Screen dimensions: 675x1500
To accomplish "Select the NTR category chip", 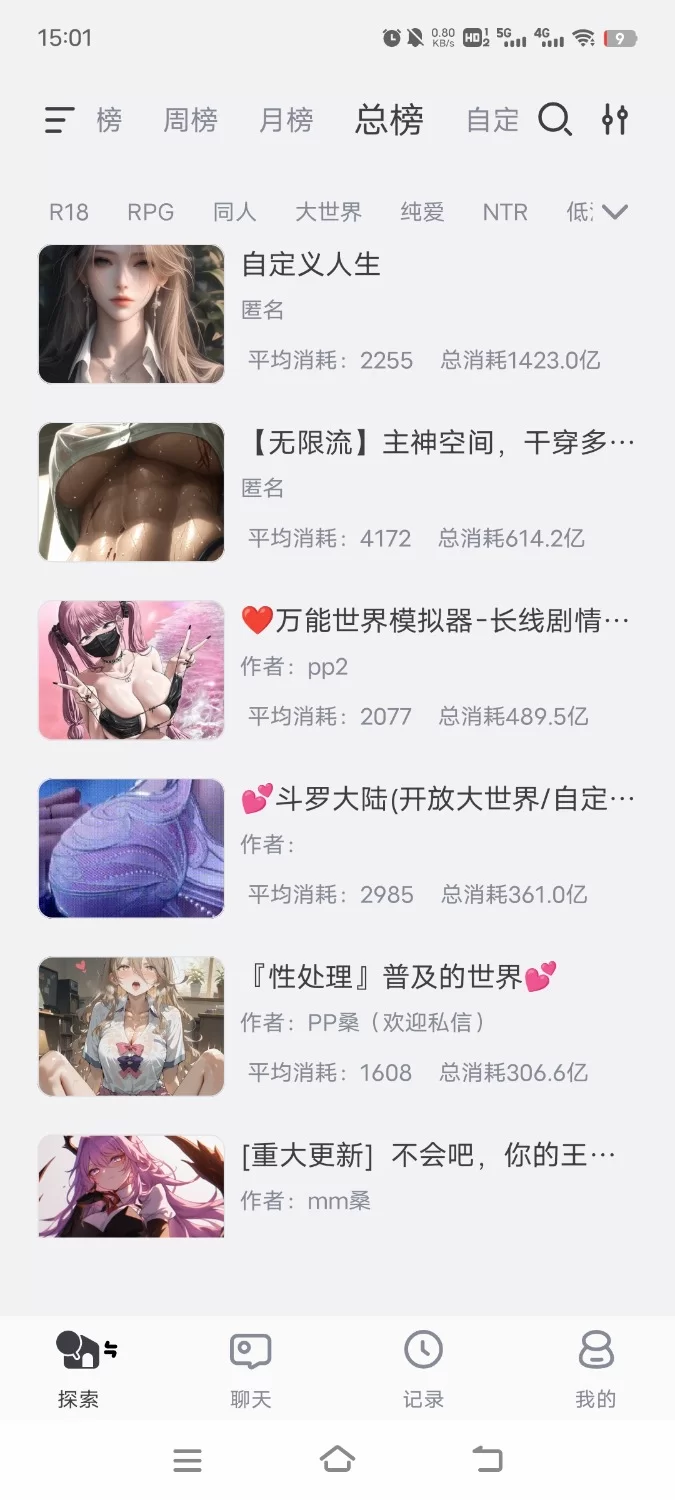I will (505, 212).
